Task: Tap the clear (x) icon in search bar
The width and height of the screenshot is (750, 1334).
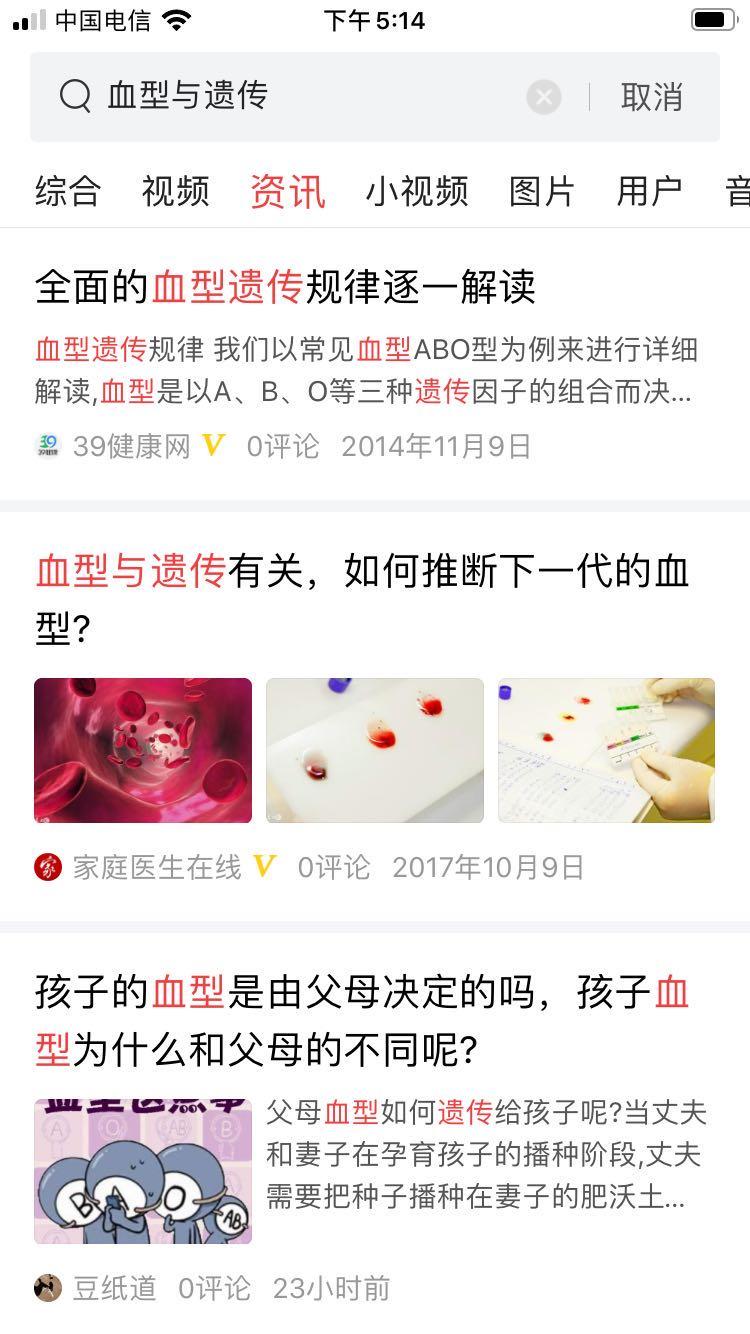Action: pyautogui.click(x=543, y=96)
